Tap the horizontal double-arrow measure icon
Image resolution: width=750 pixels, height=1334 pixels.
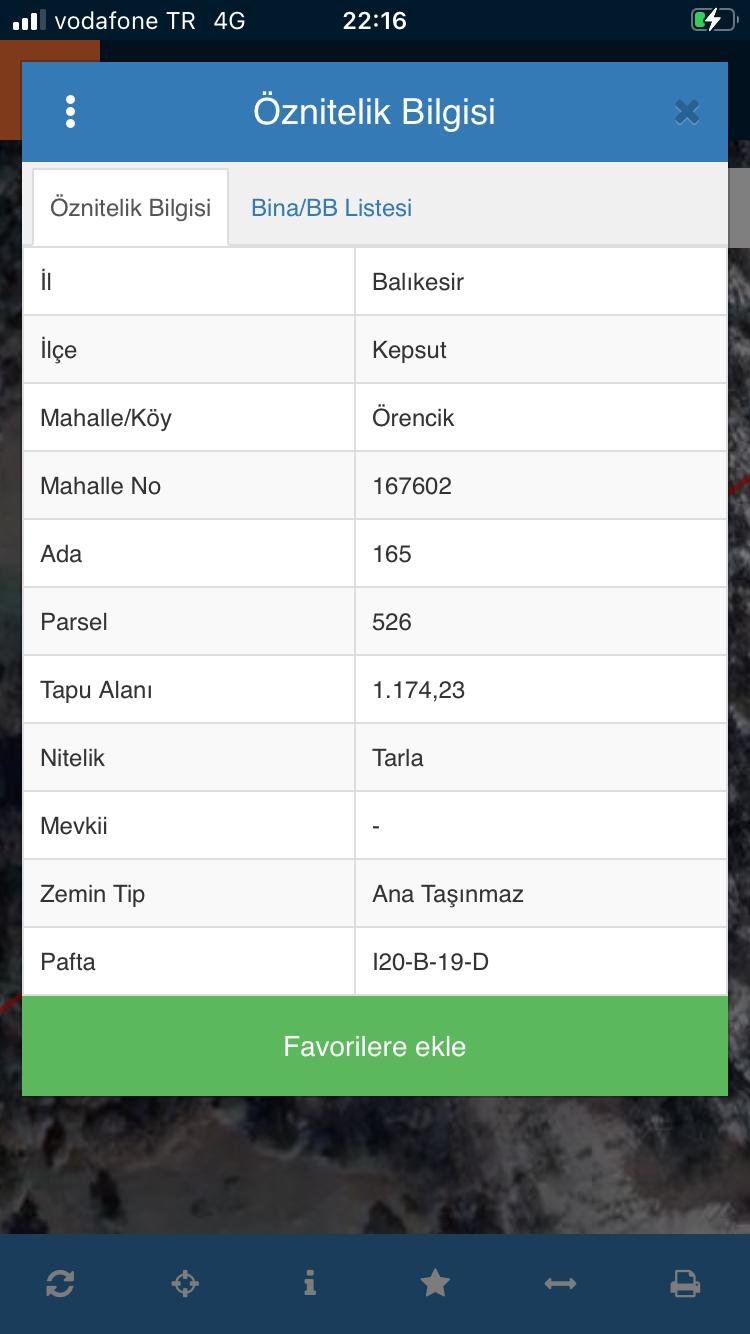pos(560,1283)
